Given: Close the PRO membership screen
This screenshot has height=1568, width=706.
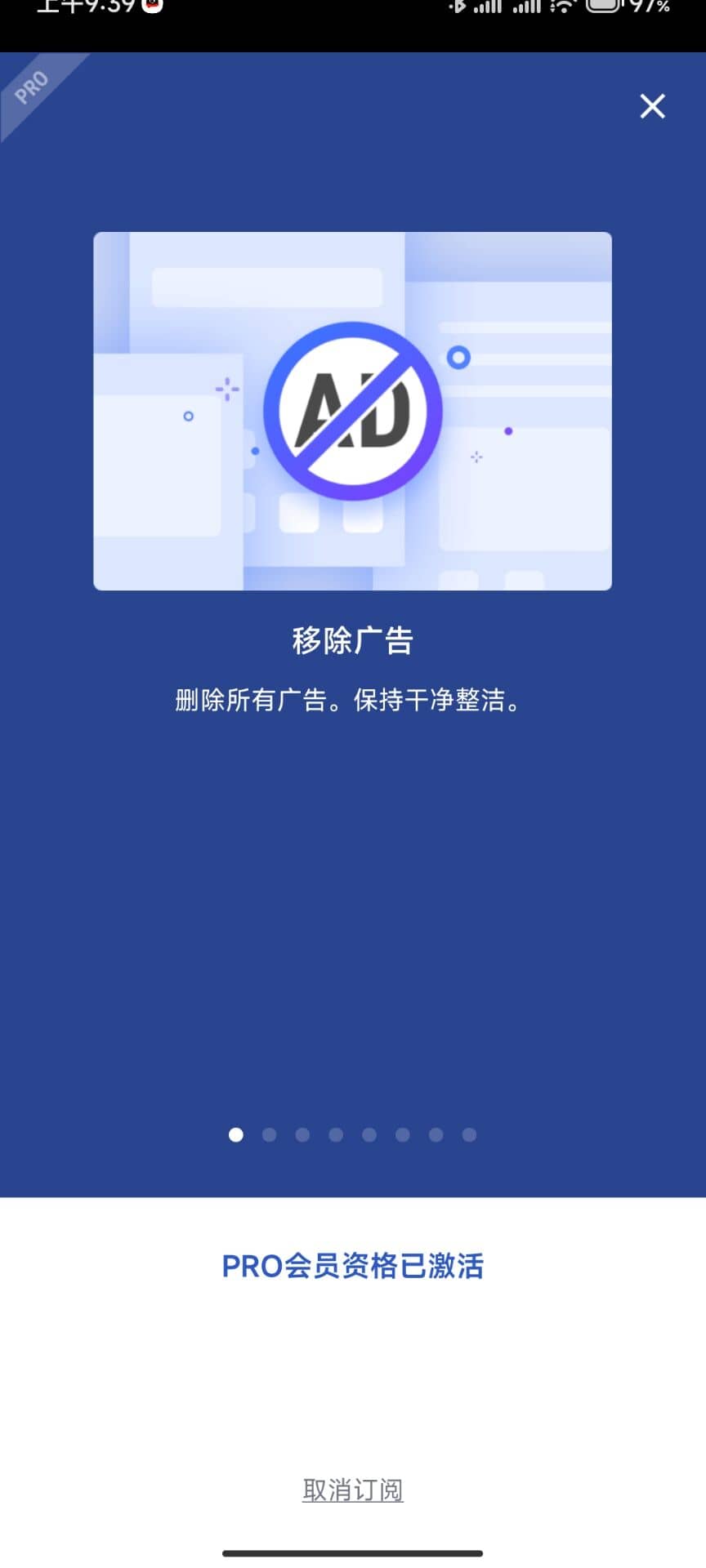Looking at the screenshot, I should (x=652, y=106).
